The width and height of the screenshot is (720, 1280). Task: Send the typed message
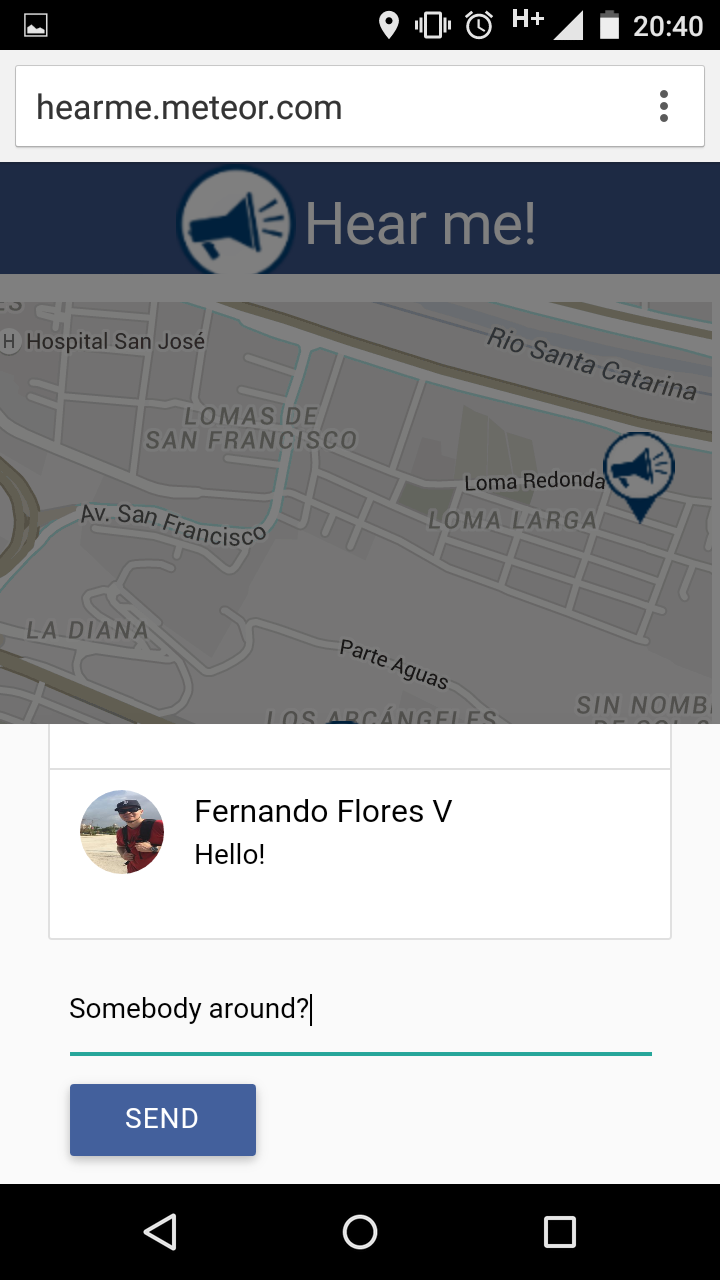(162, 1119)
